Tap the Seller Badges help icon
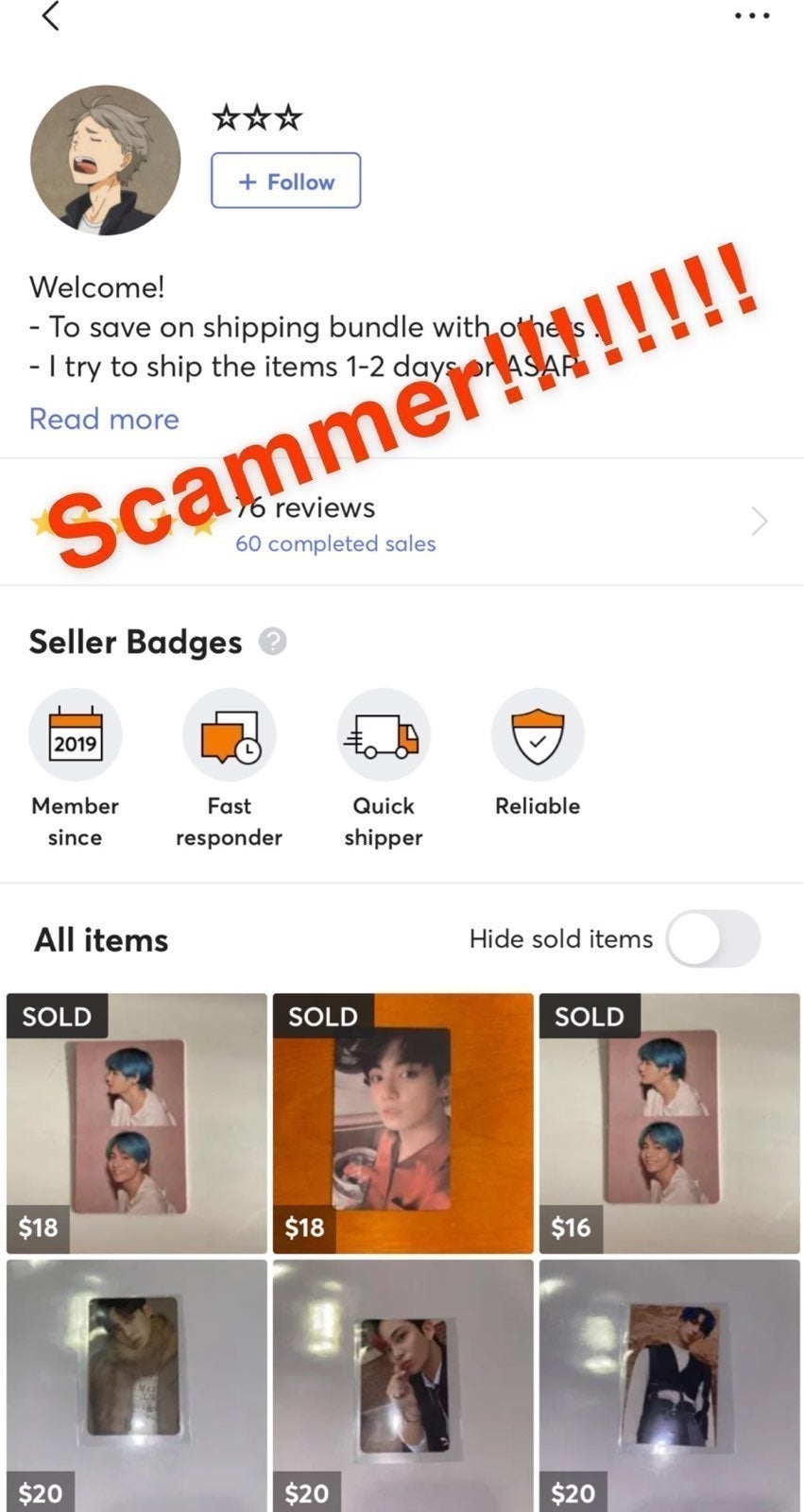Screen dimensions: 804x1512 (x=272, y=642)
